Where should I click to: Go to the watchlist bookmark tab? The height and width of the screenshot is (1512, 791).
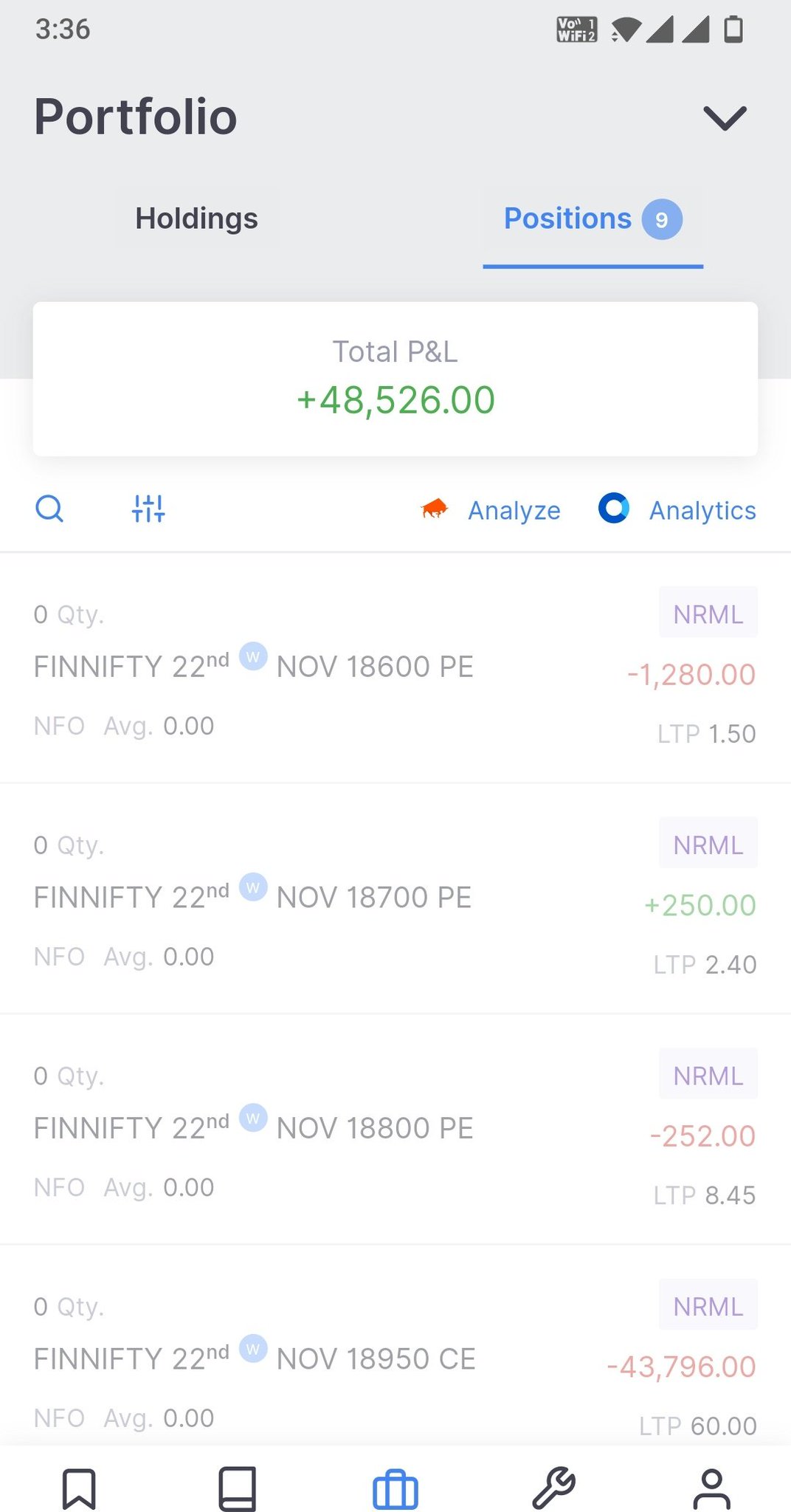[x=79, y=1488]
